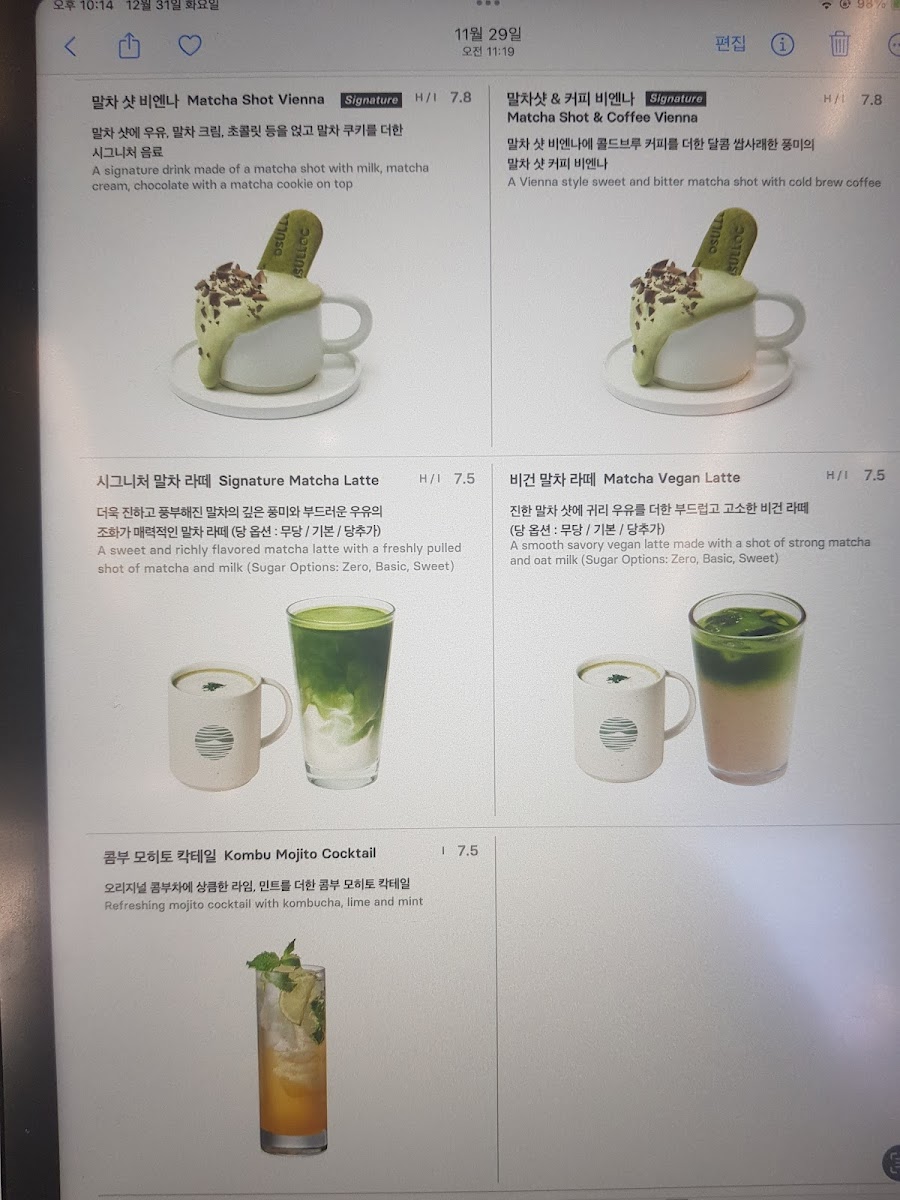
Task: Tap 편집 to edit the photo
Action: coord(730,44)
